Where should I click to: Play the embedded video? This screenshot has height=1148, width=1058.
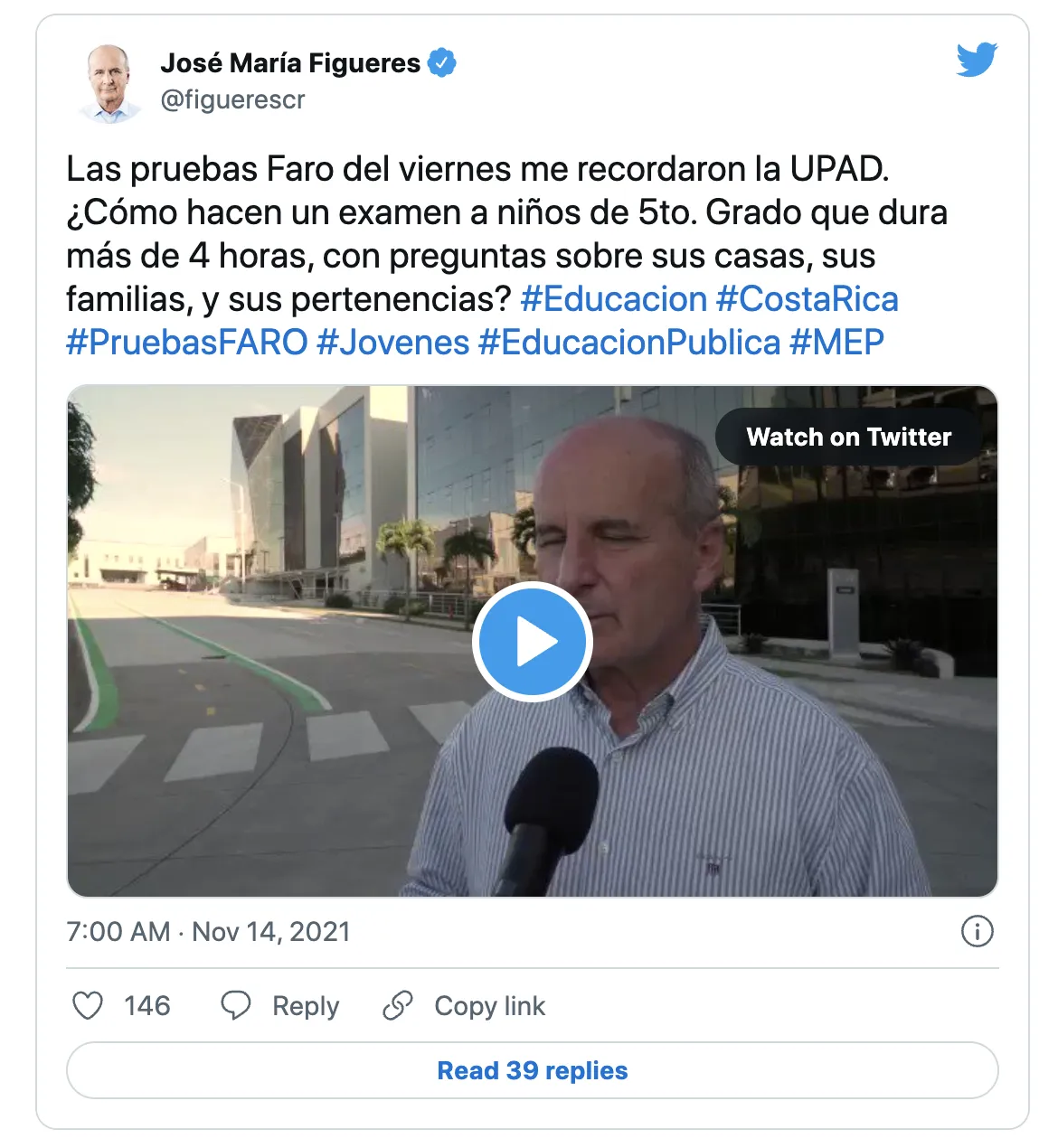click(532, 641)
